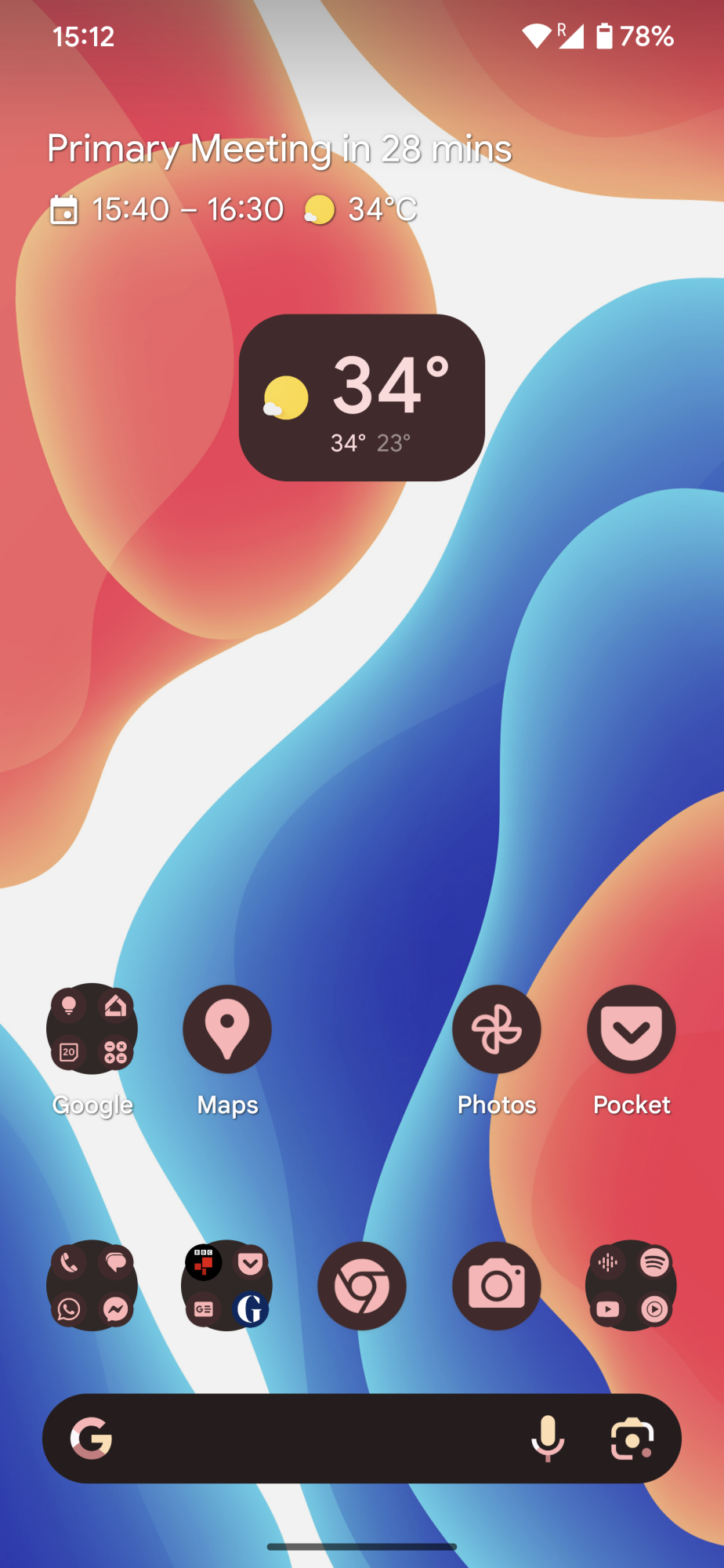The image size is (724, 1568).
Task: Start voice search with the microphone
Action: point(548,1439)
